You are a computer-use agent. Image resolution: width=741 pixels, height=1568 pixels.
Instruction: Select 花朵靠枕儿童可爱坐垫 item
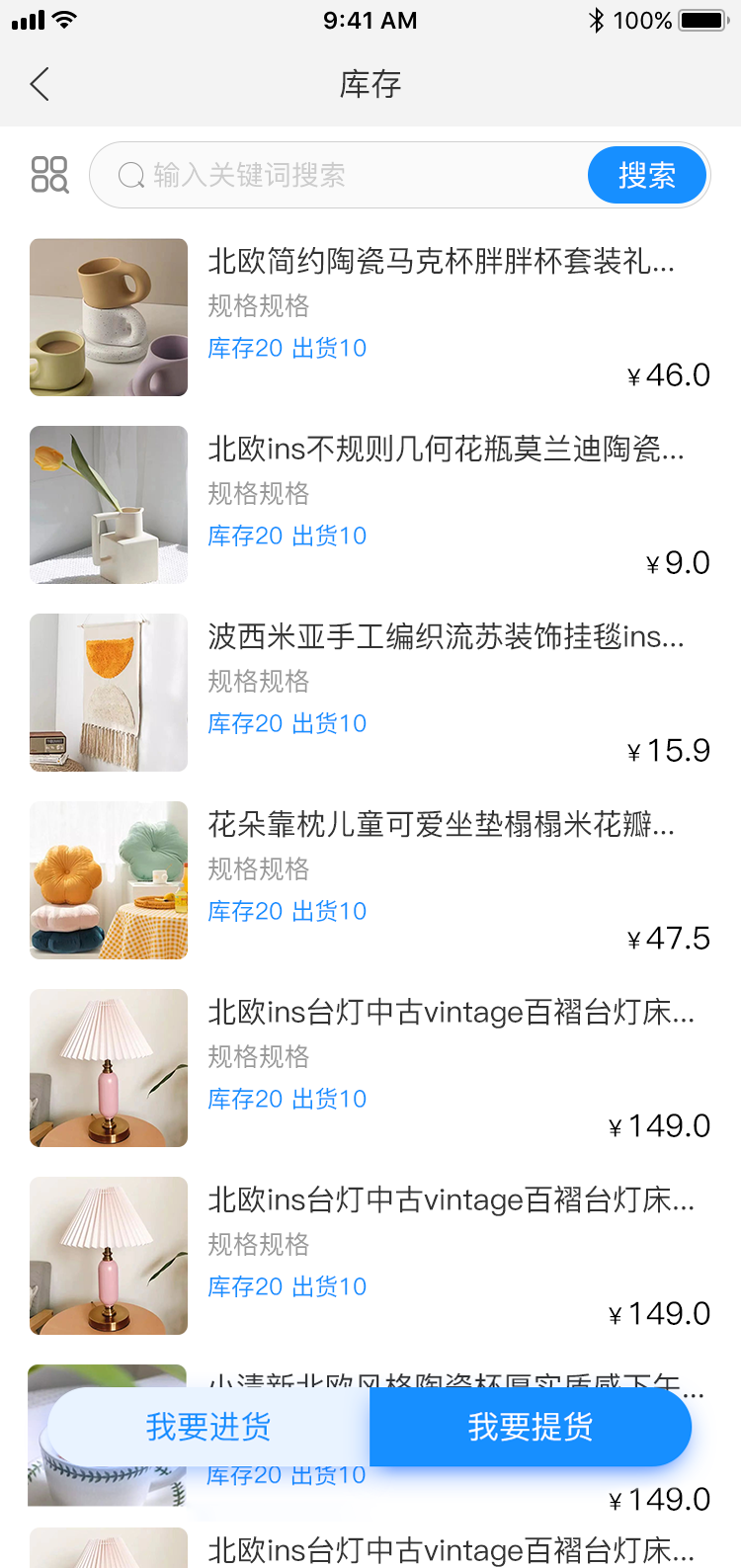tap(441, 825)
